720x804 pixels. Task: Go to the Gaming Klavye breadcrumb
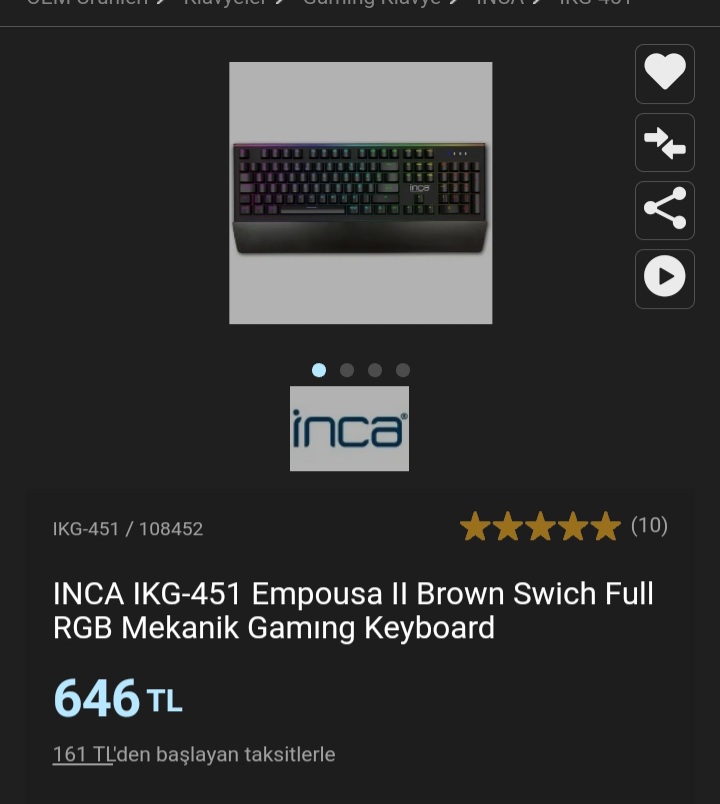pos(372,3)
